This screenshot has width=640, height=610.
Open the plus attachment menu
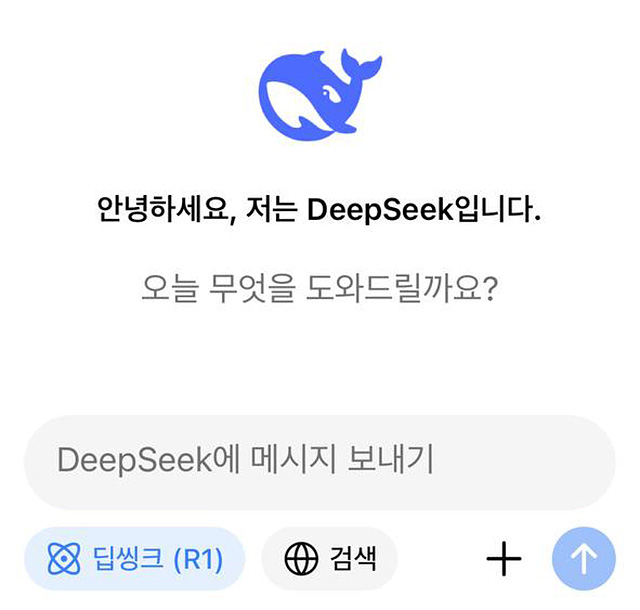(504, 560)
